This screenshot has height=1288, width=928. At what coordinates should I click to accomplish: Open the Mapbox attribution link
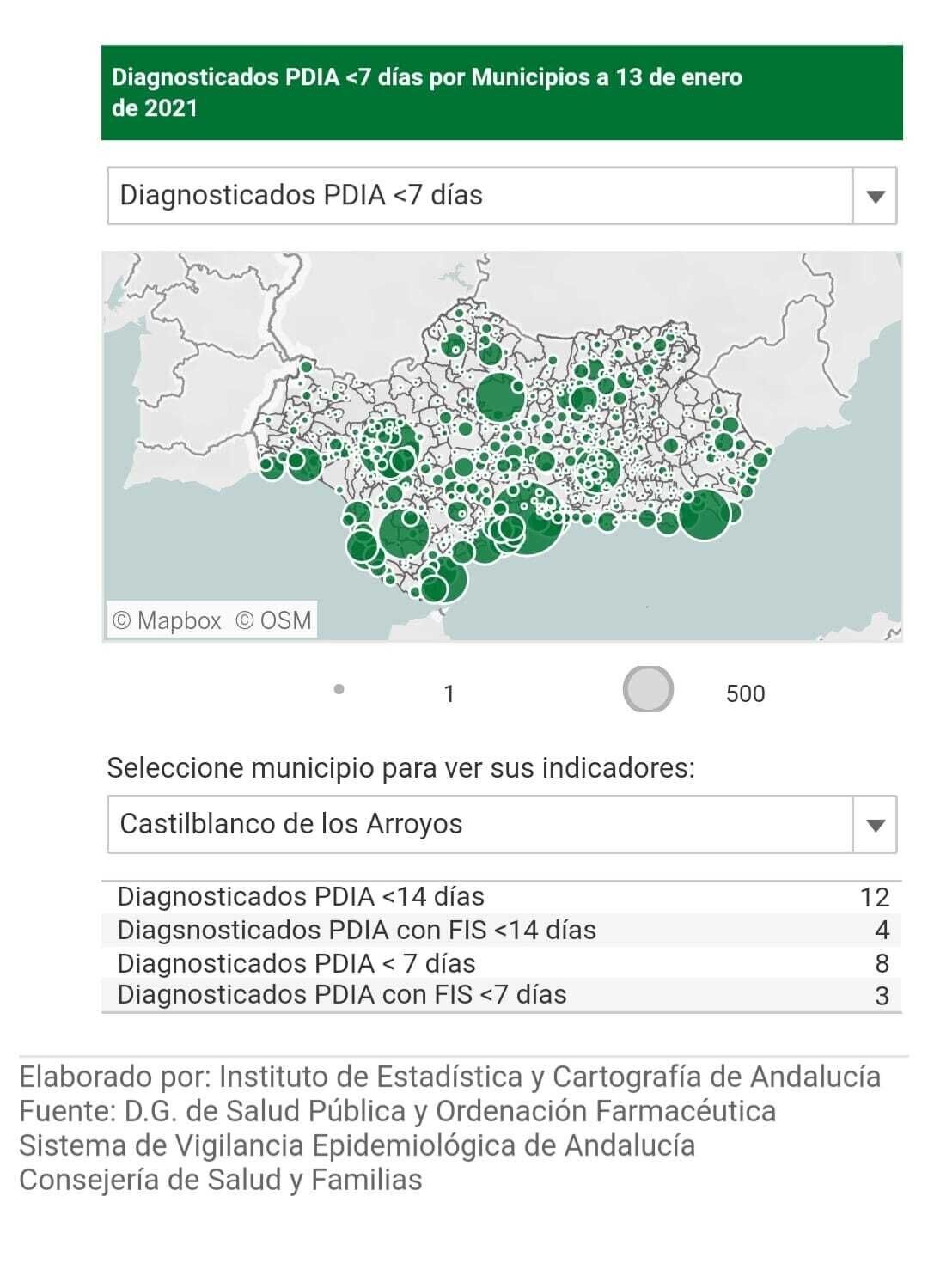pyautogui.click(x=168, y=620)
